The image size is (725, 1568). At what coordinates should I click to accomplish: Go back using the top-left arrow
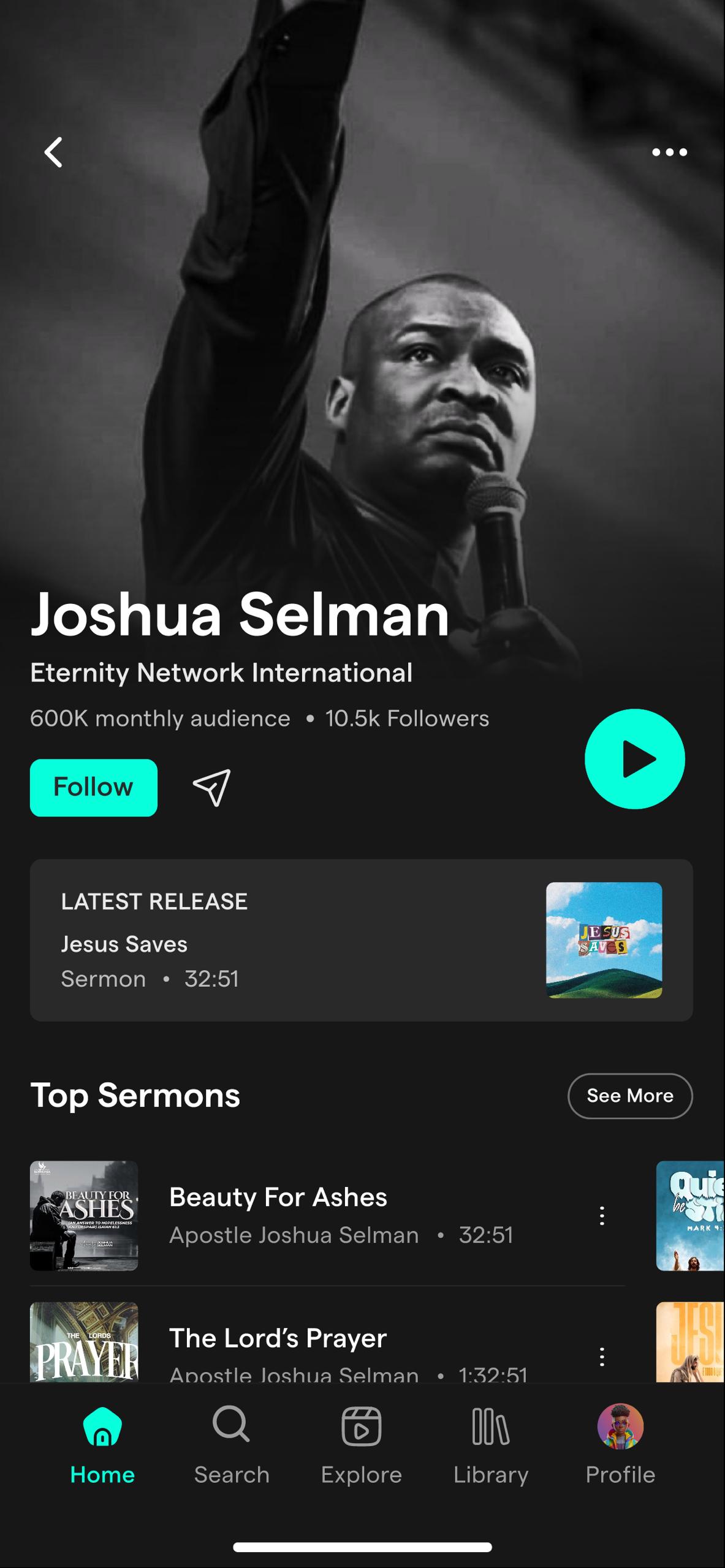coord(53,152)
